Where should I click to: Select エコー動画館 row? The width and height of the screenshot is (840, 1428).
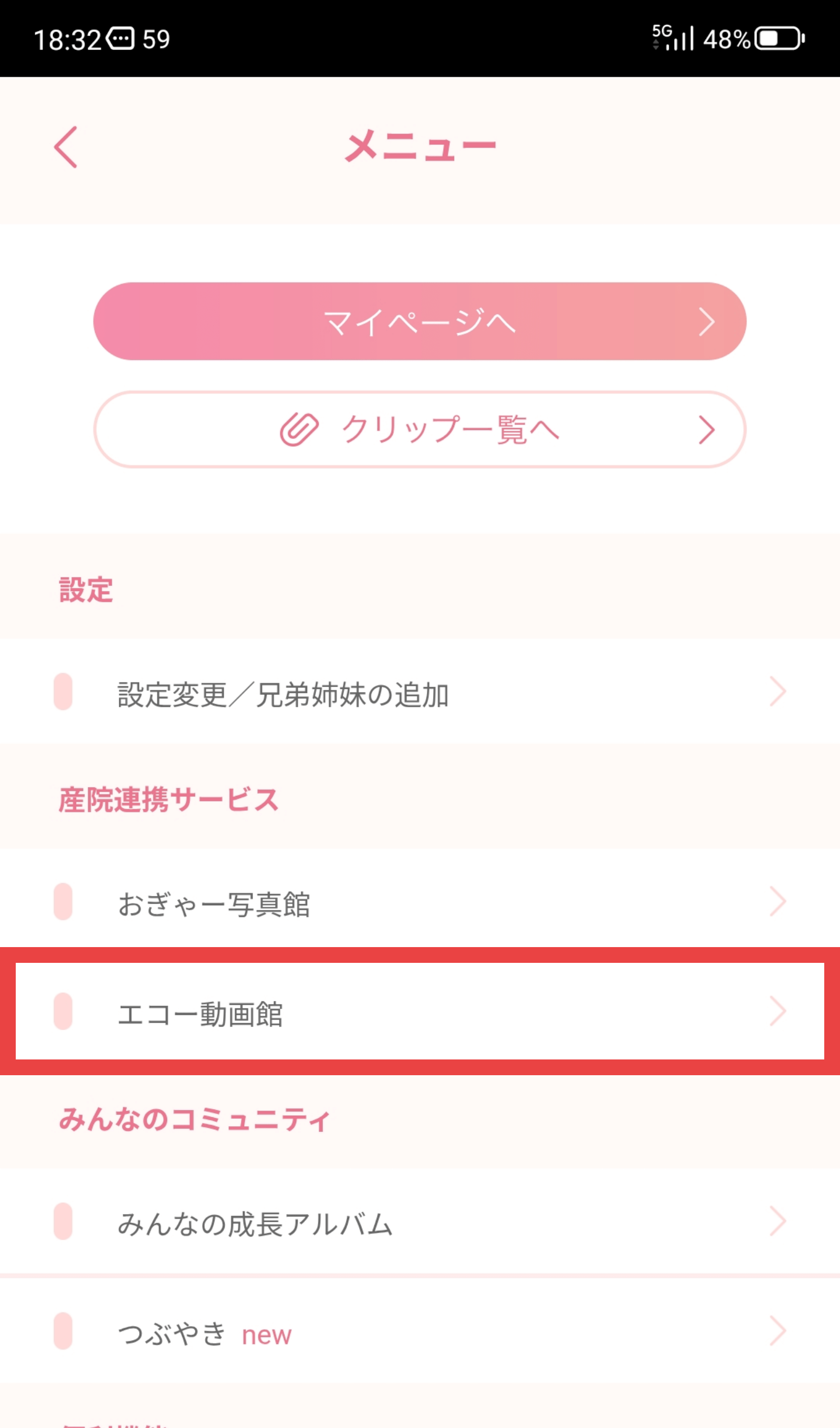(419, 1012)
